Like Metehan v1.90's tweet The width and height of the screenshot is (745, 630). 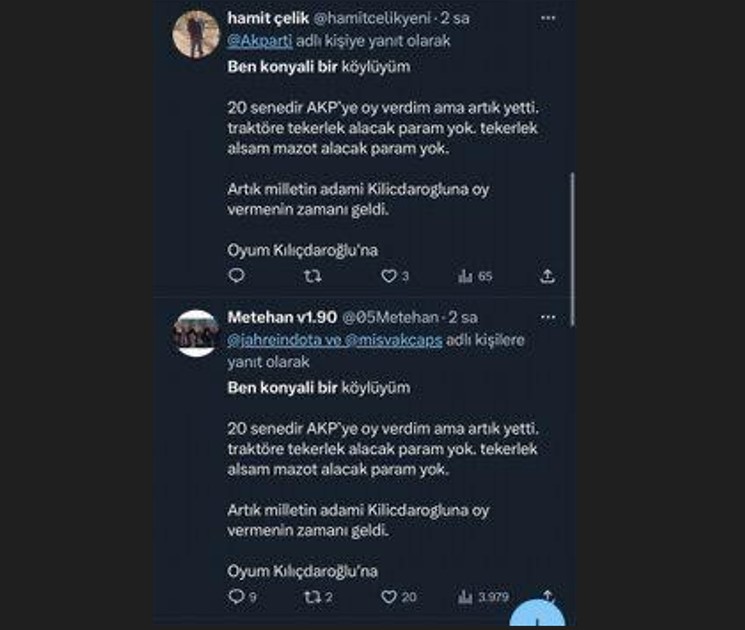click(x=391, y=596)
